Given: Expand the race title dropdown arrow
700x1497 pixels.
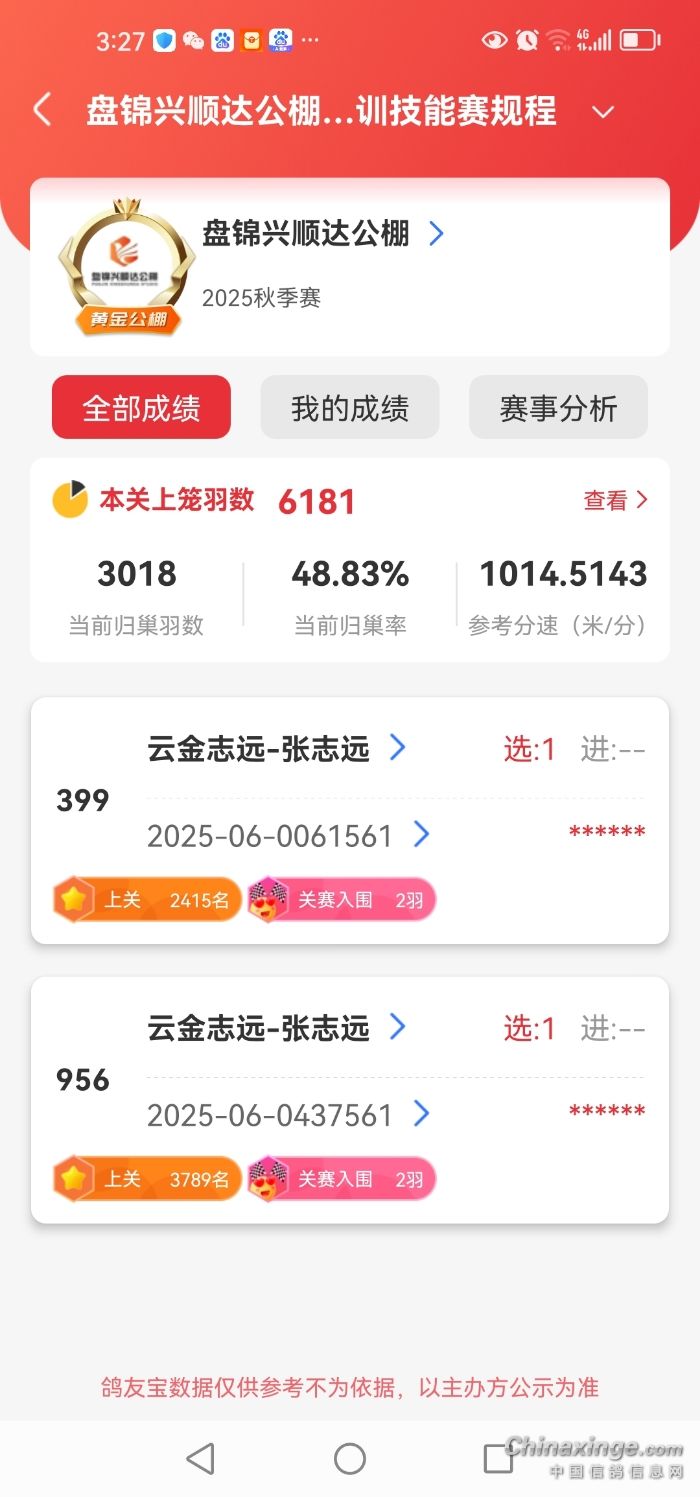Looking at the screenshot, I should coord(602,112).
